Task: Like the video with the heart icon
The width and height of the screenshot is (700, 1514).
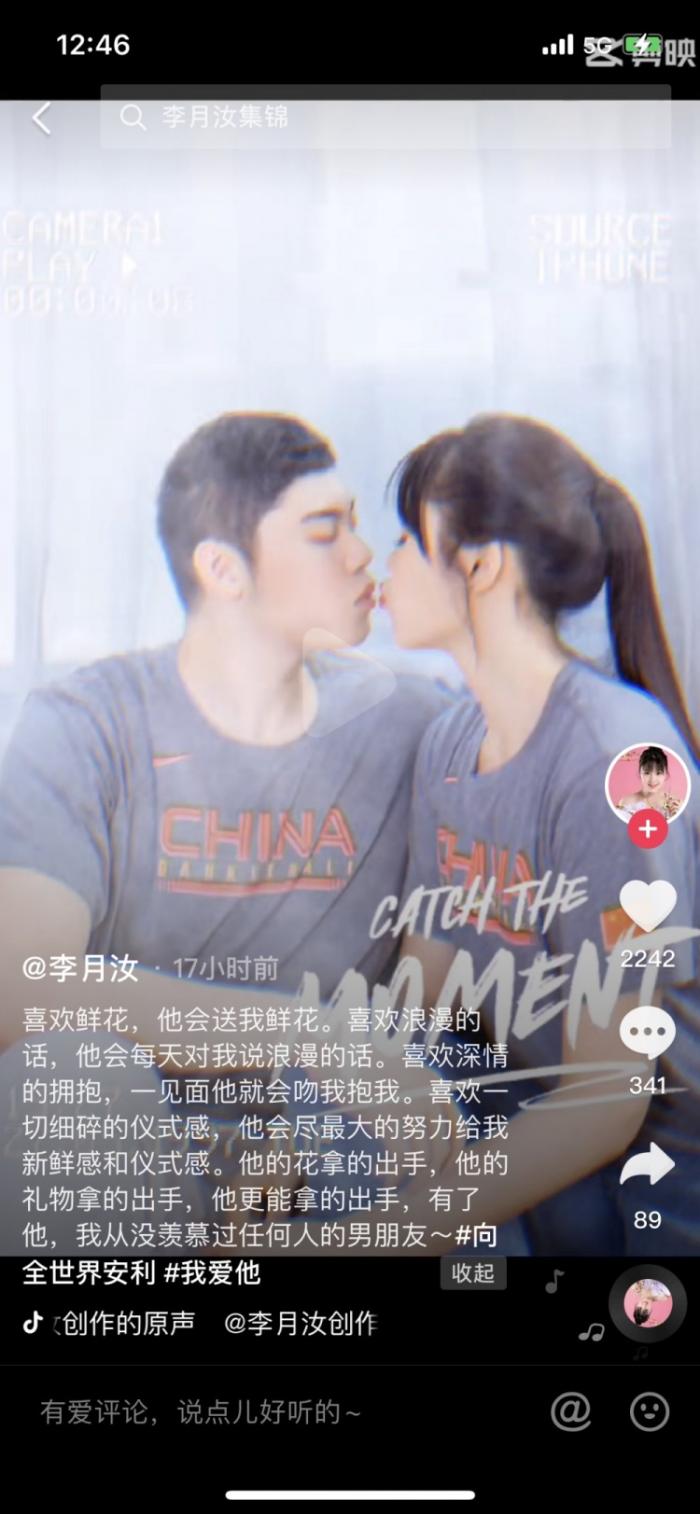Action: (648, 904)
